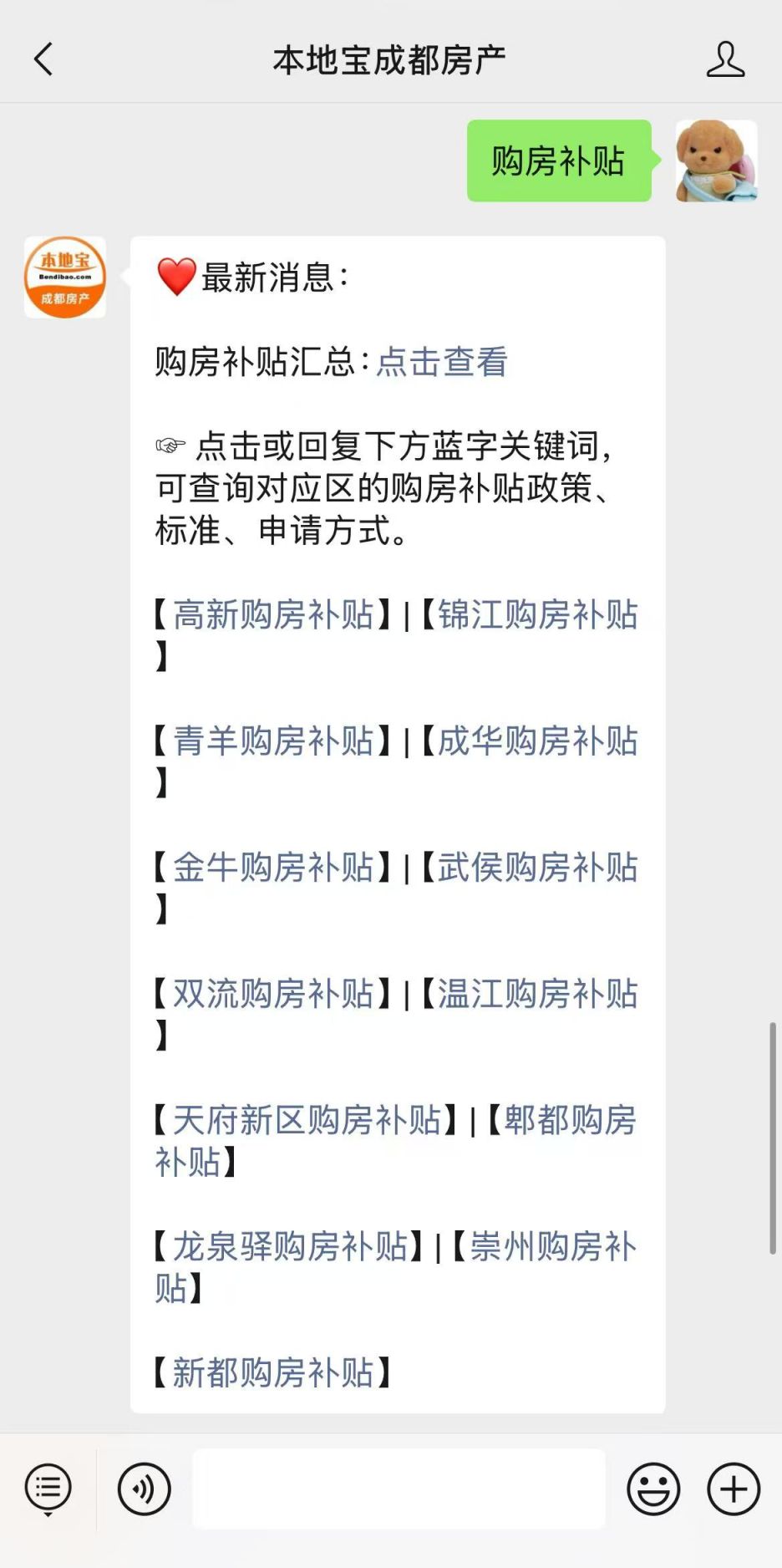Focus the message text field
Image resolution: width=782 pixels, height=1568 pixels.
(x=399, y=1489)
